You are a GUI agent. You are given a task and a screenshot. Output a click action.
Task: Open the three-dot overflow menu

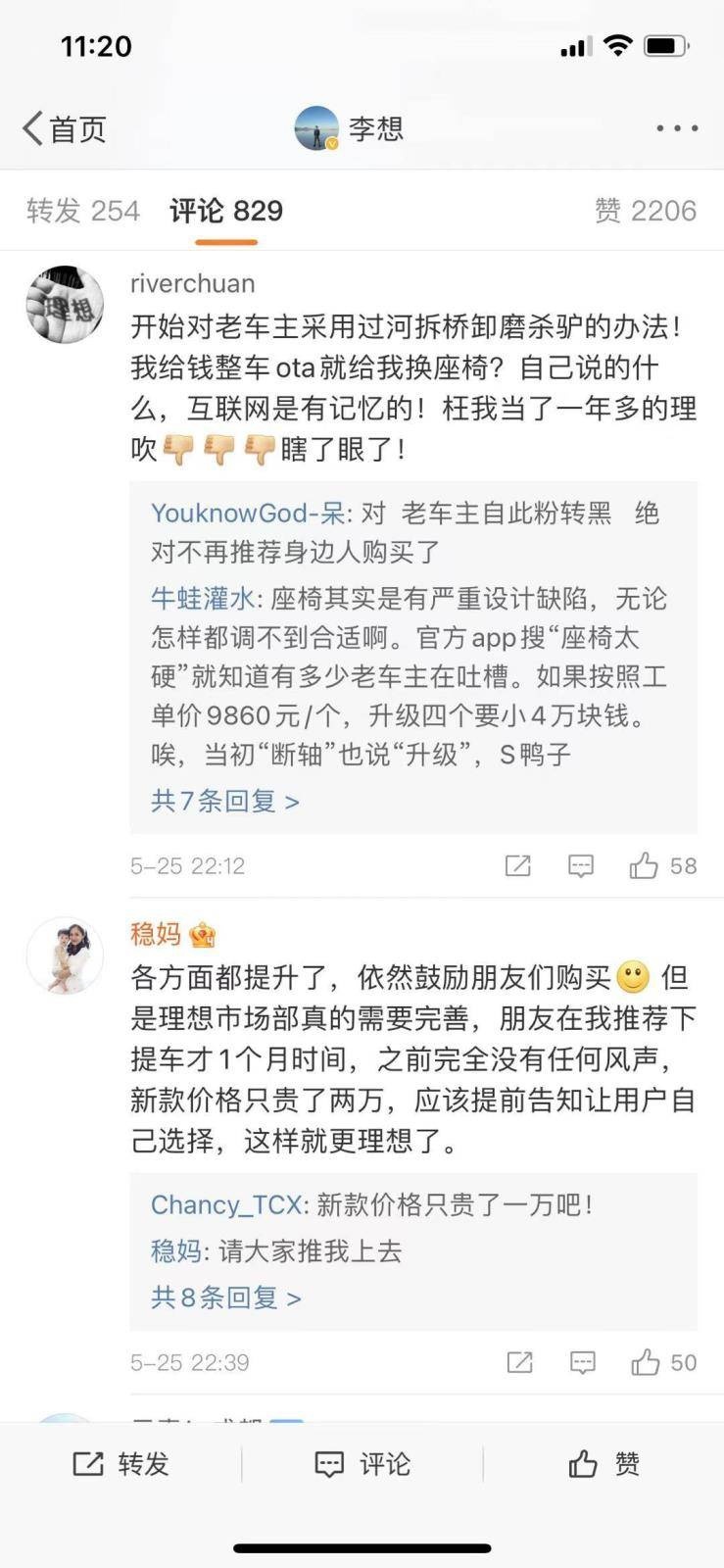676,128
